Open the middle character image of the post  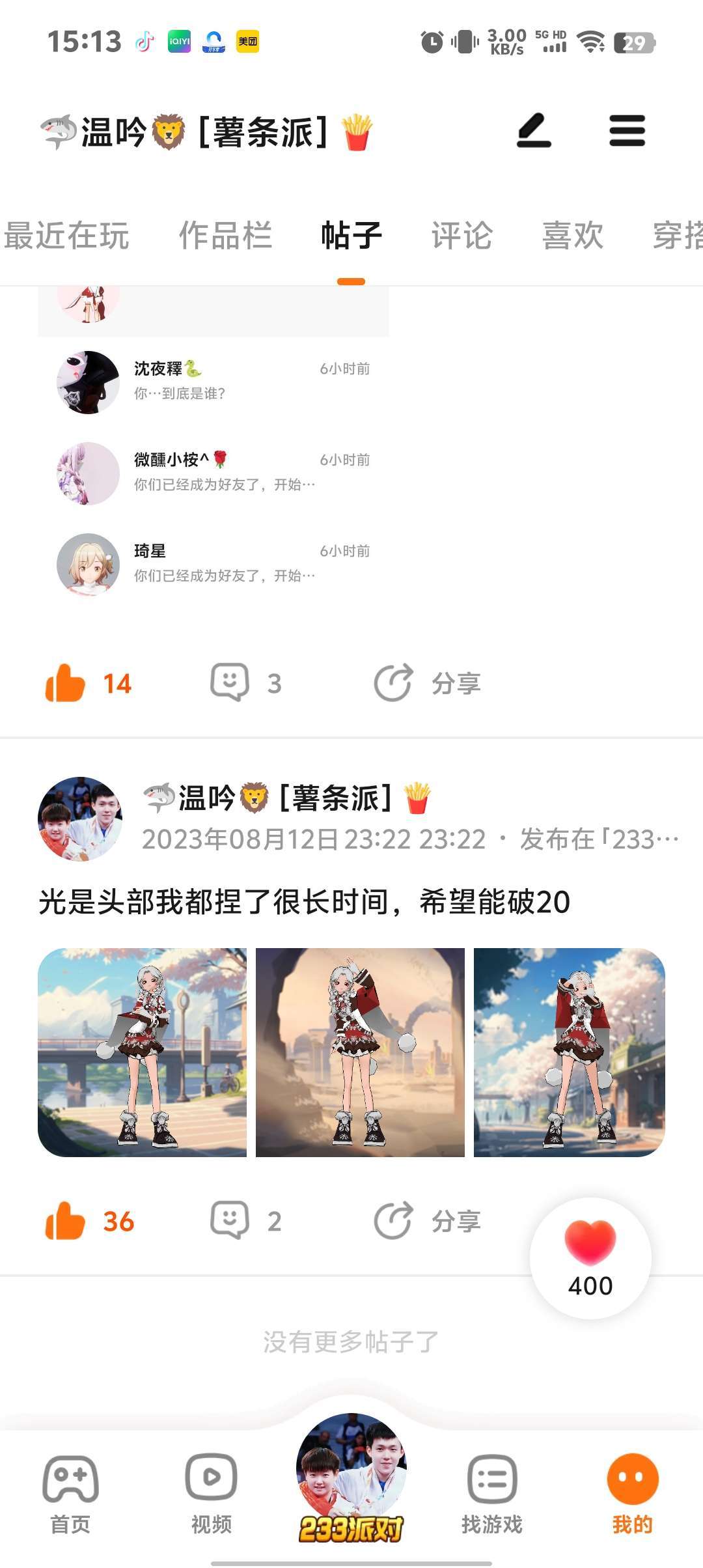point(360,1052)
